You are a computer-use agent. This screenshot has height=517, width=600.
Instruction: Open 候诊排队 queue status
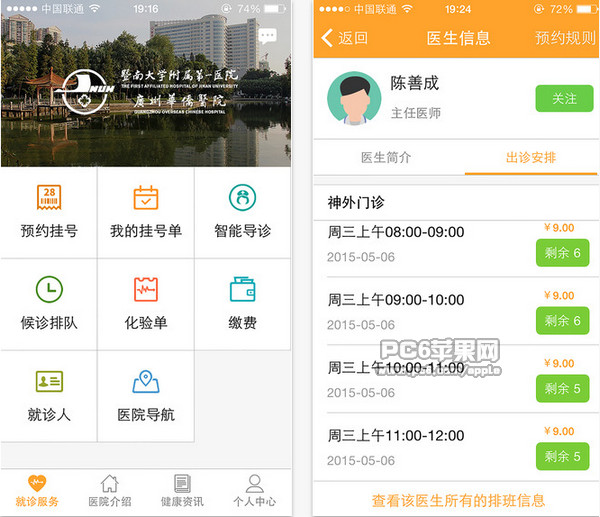tap(49, 304)
